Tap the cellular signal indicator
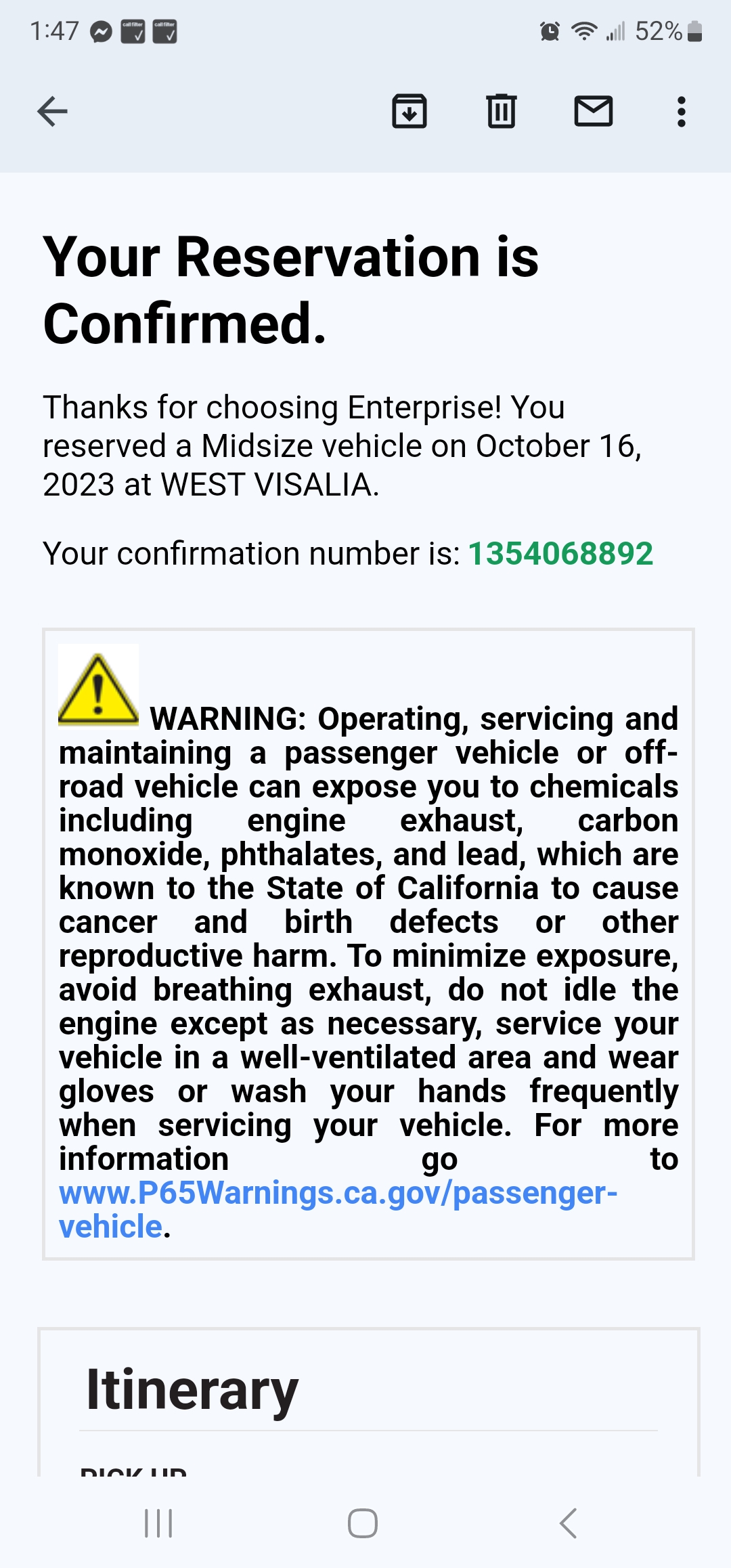The height and width of the screenshot is (1568, 731). tap(613, 30)
